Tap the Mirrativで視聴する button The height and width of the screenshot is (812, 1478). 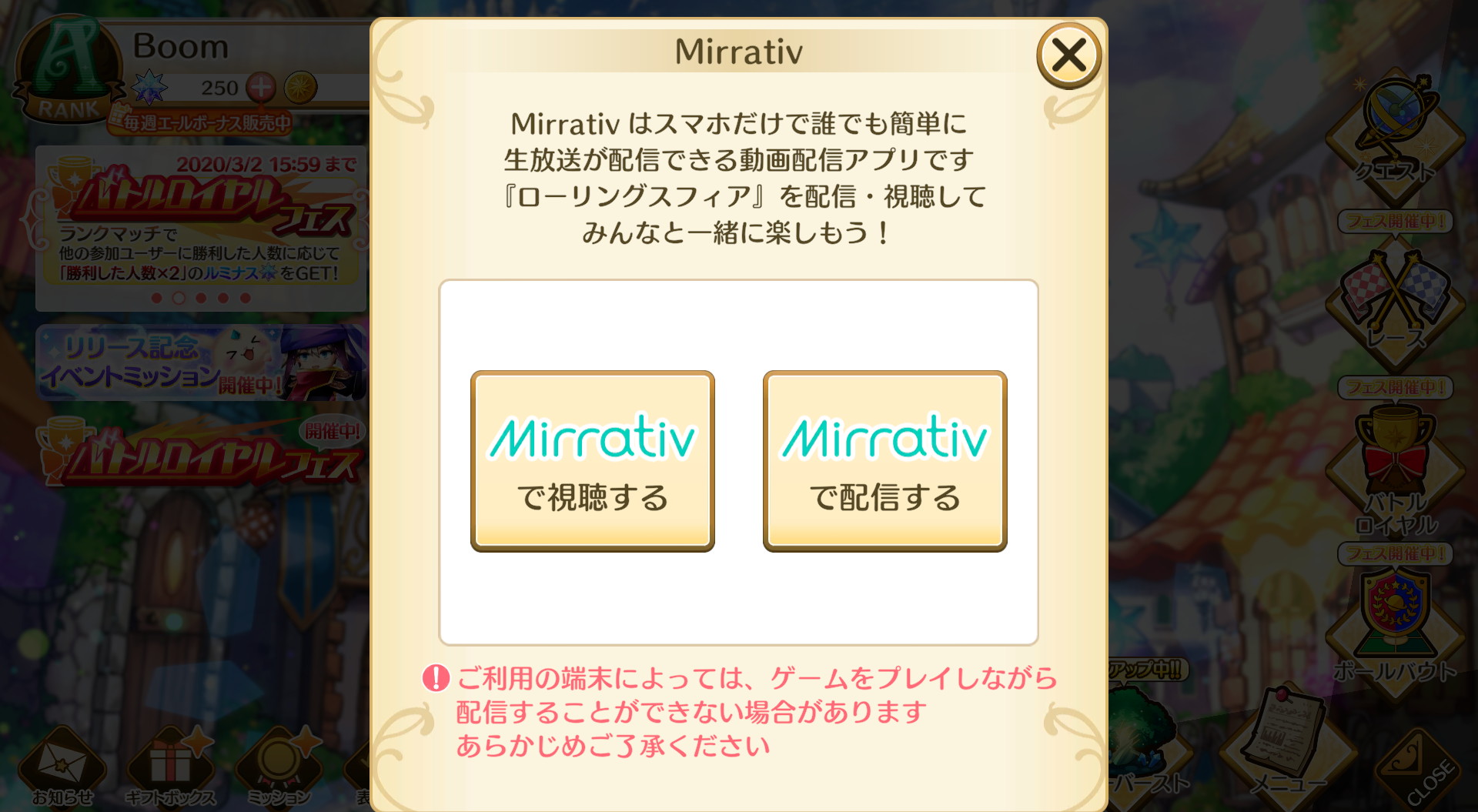[592, 460]
